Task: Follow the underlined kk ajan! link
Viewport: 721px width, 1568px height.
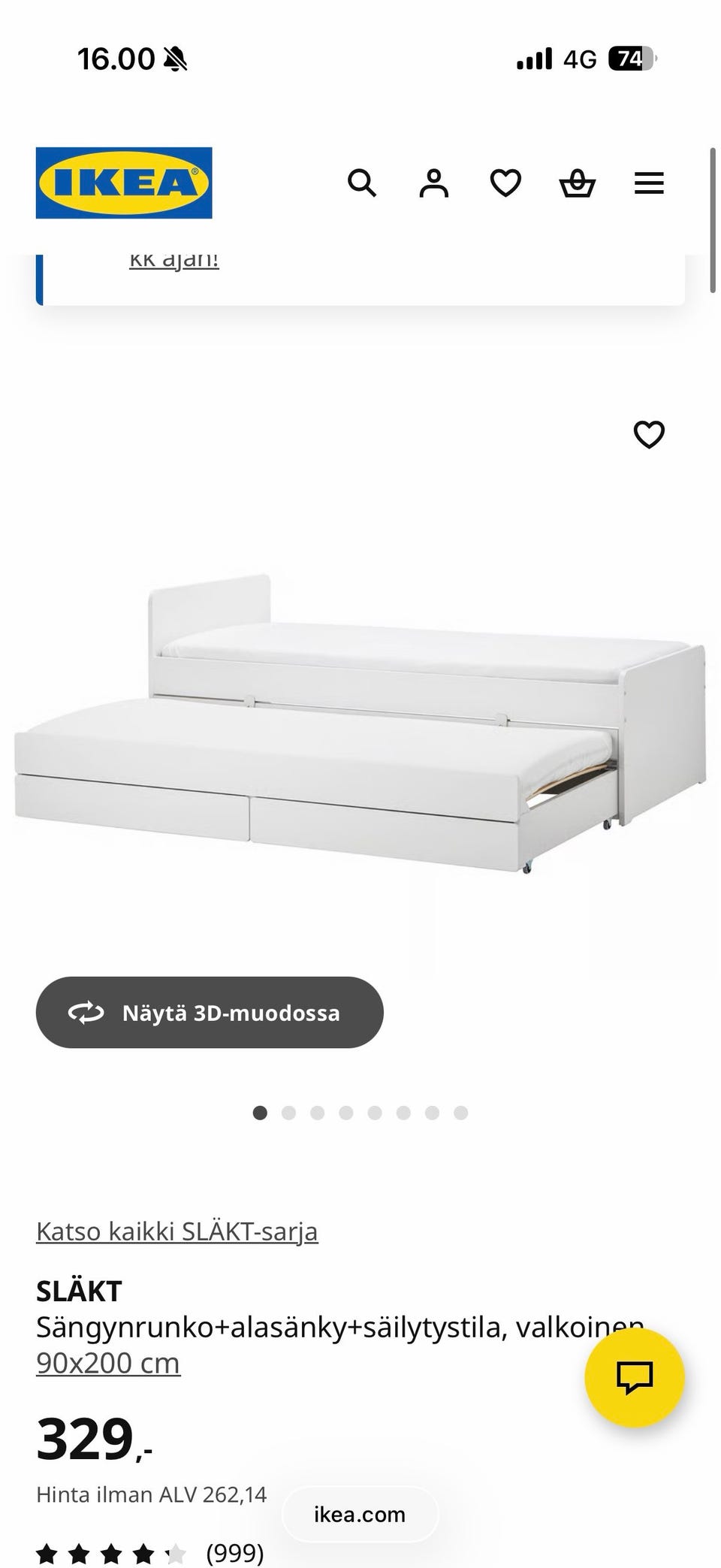Action: (174, 260)
